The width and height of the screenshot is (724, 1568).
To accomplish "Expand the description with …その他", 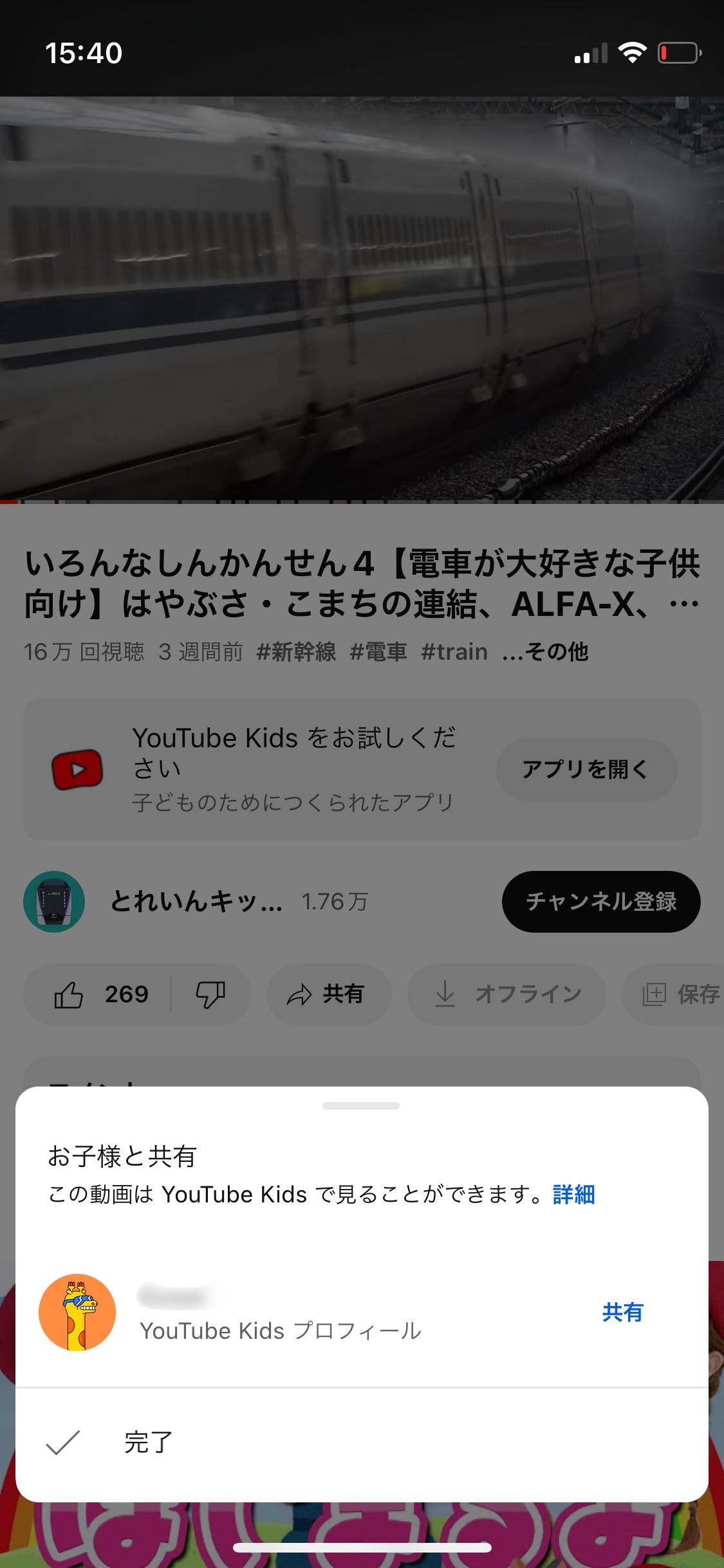I will [x=546, y=652].
